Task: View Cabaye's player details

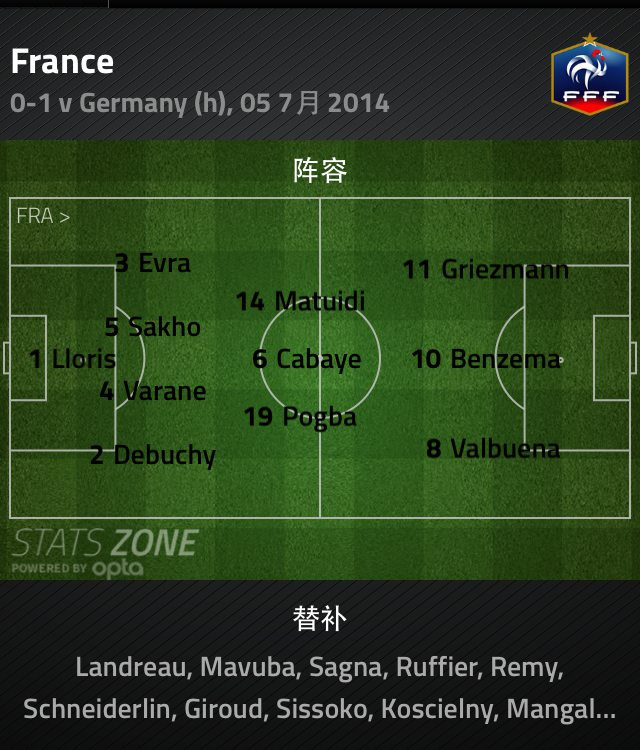Action: [307, 359]
